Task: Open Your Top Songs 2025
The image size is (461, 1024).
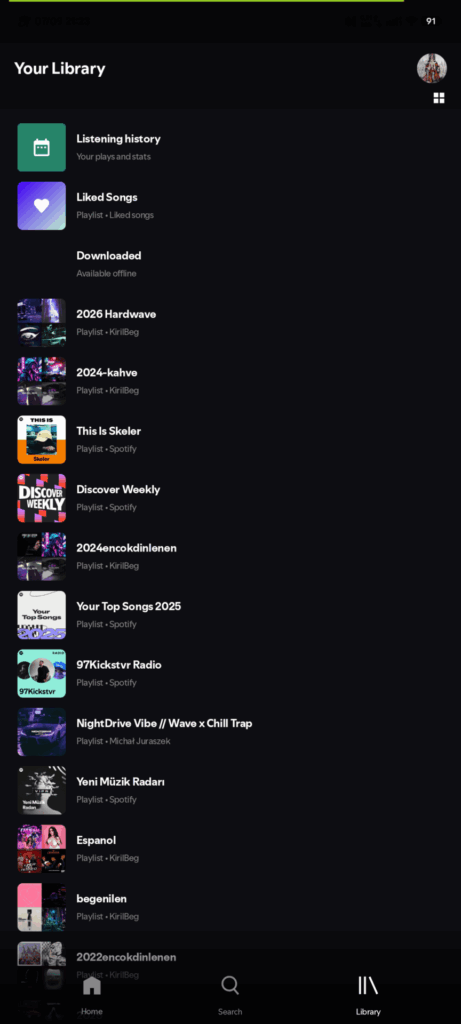Action: pyautogui.click(x=230, y=615)
